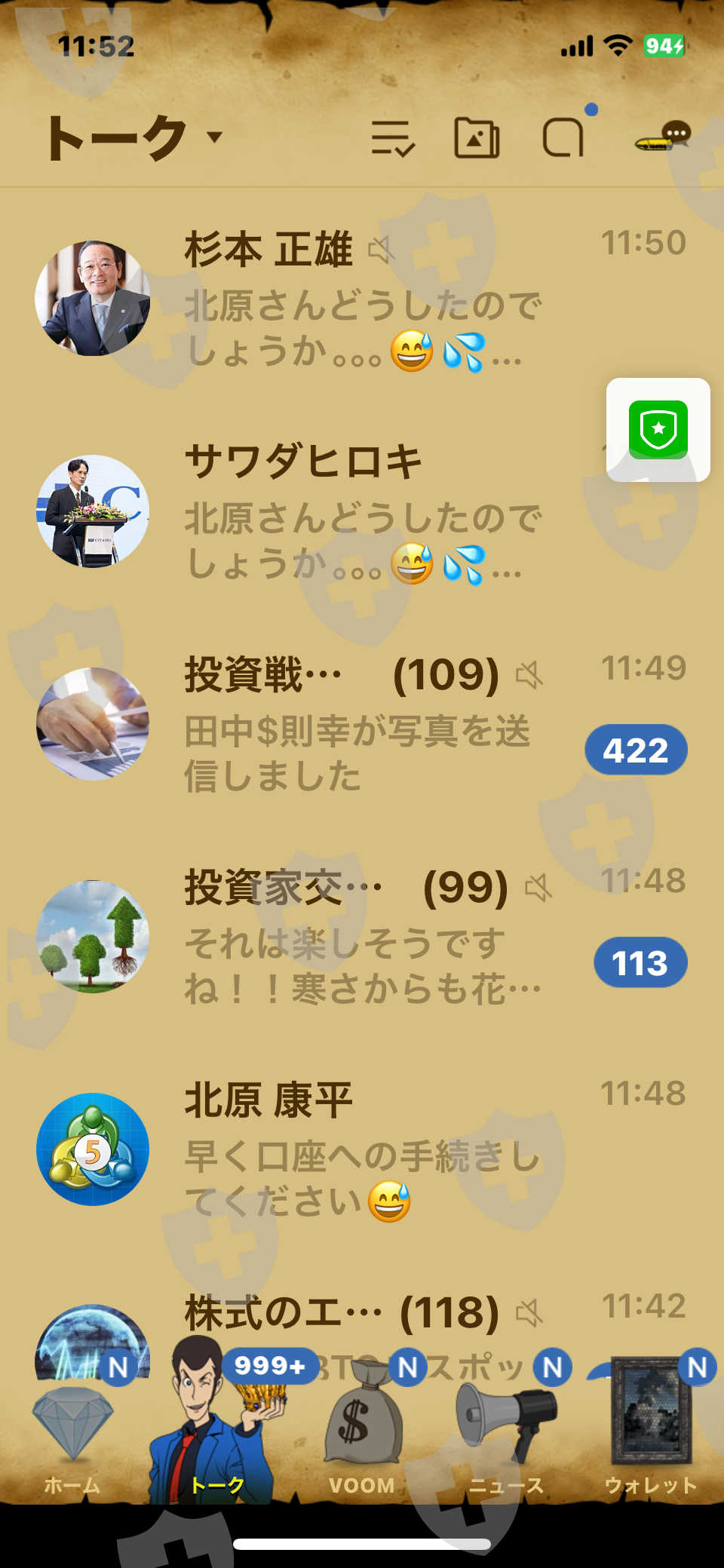724x1568 pixels.
Task: Open the open chat icon
Action: tap(564, 138)
